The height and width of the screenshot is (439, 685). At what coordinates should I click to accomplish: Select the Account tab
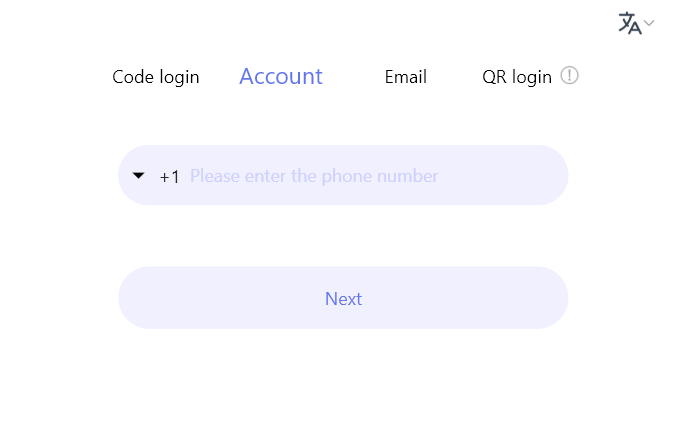pyautogui.click(x=280, y=77)
